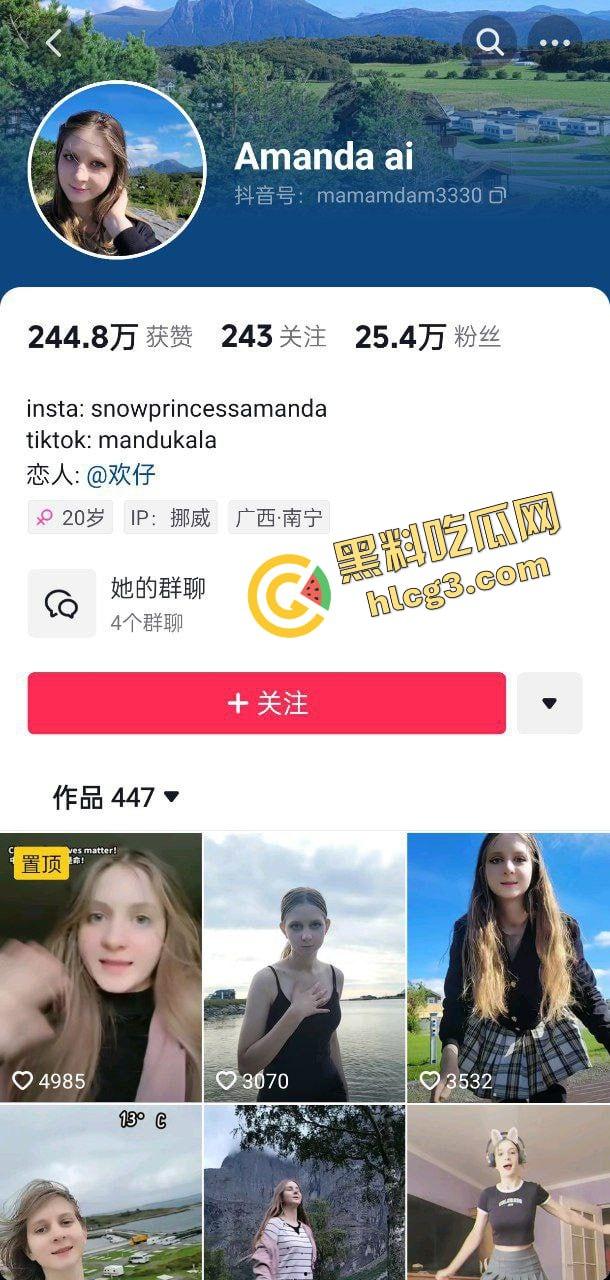View the Amanda ai profile picture
Viewport: 610px width, 1280px height.
pyautogui.click(x=117, y=170)
